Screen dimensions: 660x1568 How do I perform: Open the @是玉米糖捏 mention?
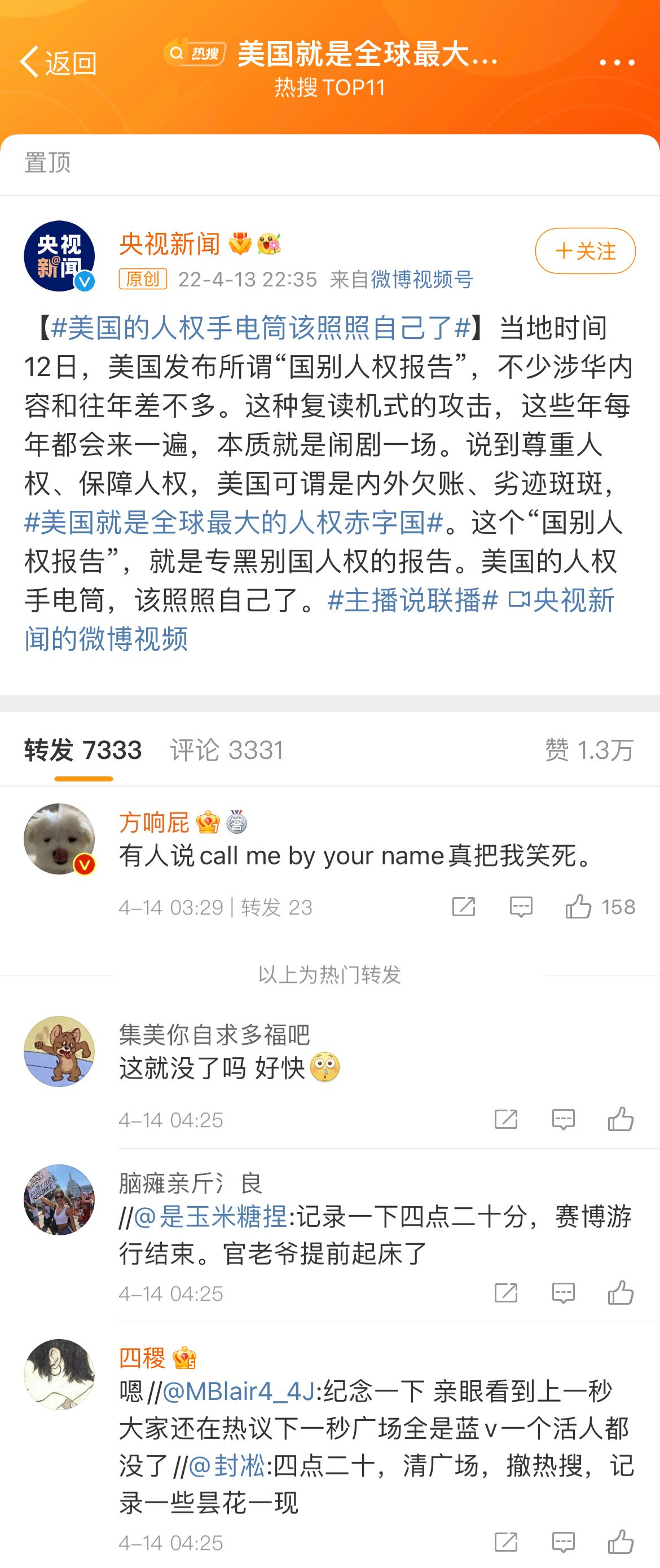point(210,1217)
